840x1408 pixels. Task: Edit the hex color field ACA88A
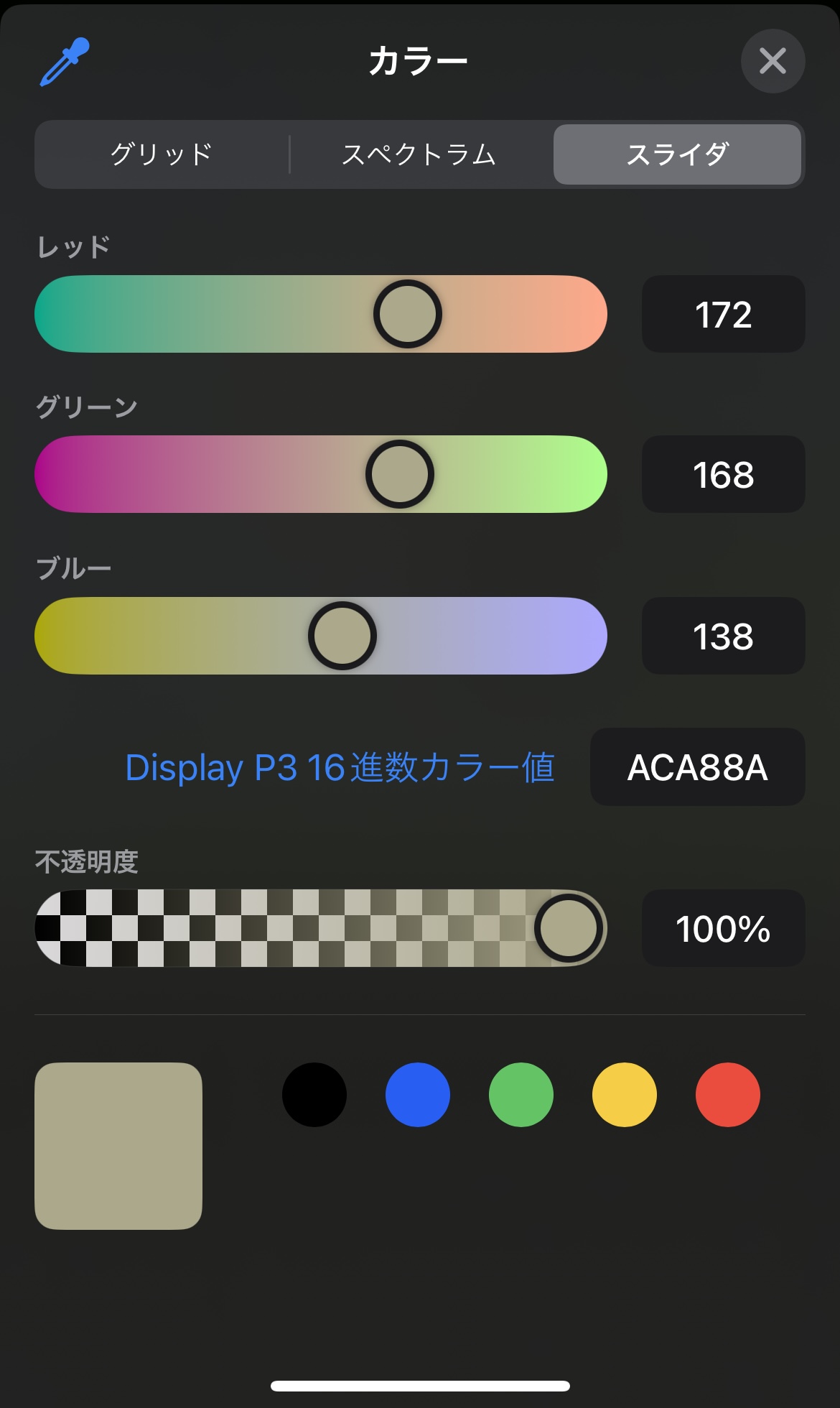(x=698, y=767)
